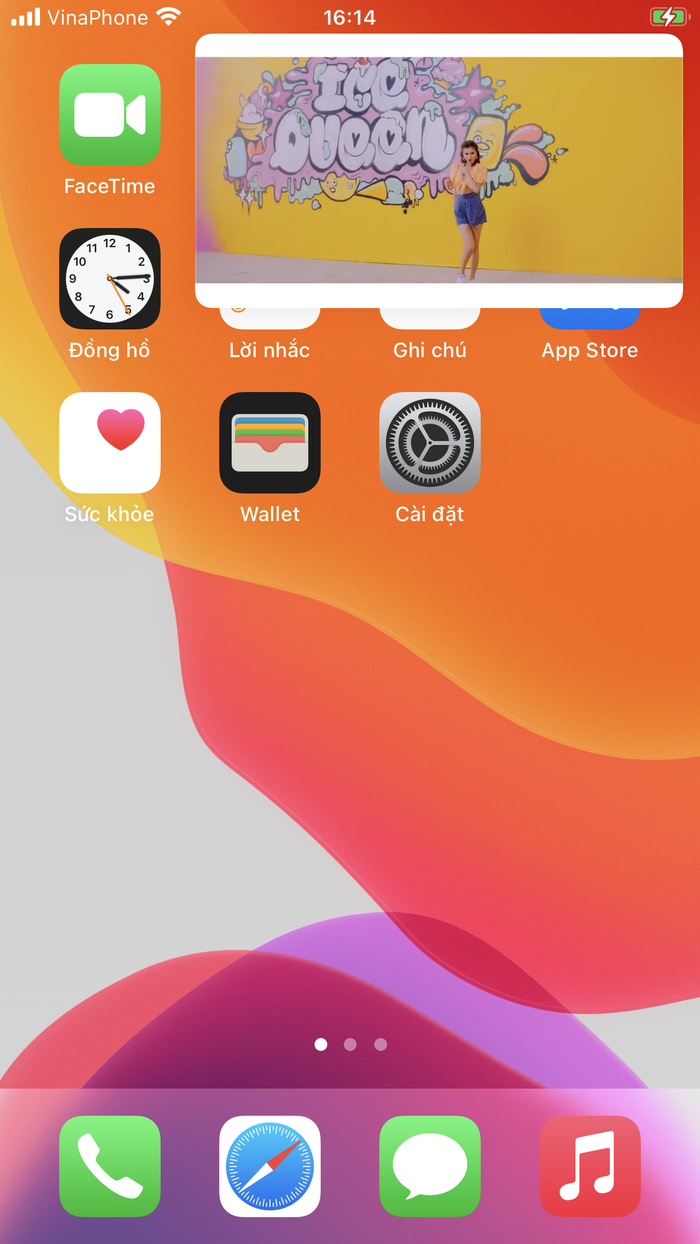Image resolution: width=700 pixels, height=1244 pixels.
Task: Open the FaceTime app
Action: (110, 115)
